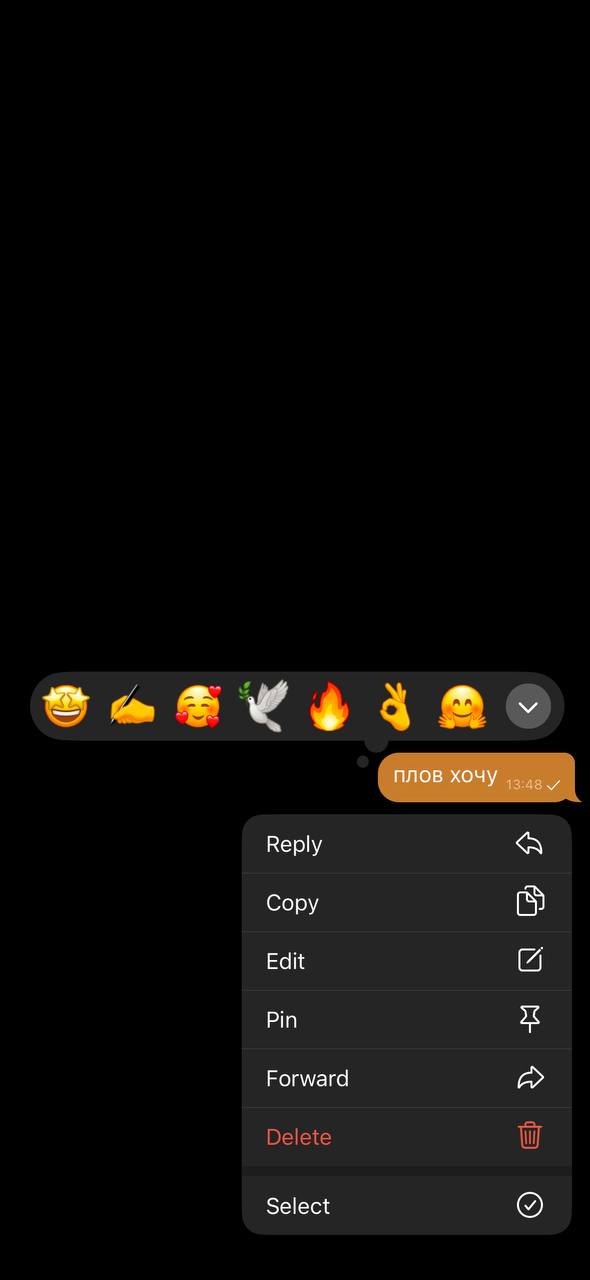The height and width of the screenshot is (1280, 590).
Task: Choose Select in the context menu
Action: [407, 1206]
